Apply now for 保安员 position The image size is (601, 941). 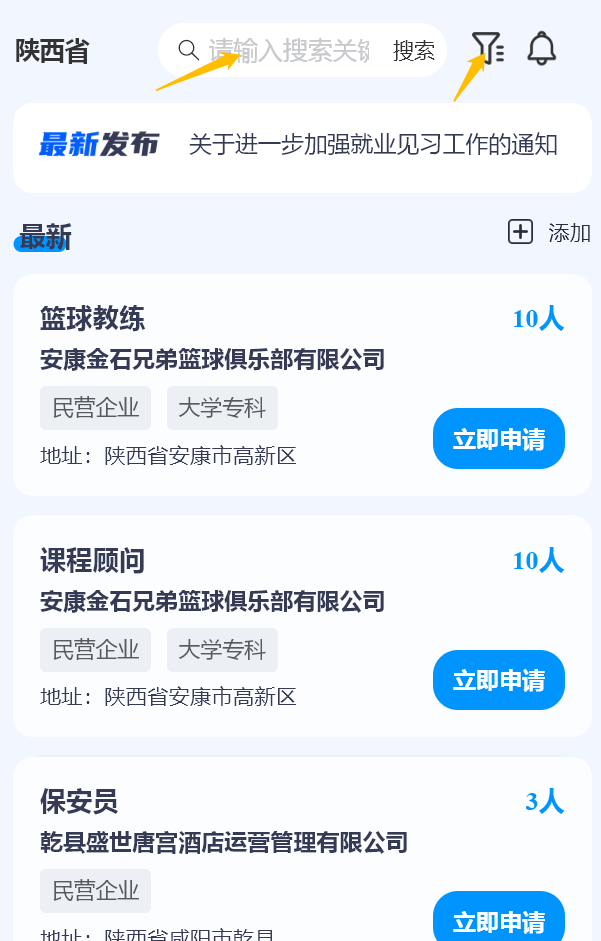click(x=498, y=918)
